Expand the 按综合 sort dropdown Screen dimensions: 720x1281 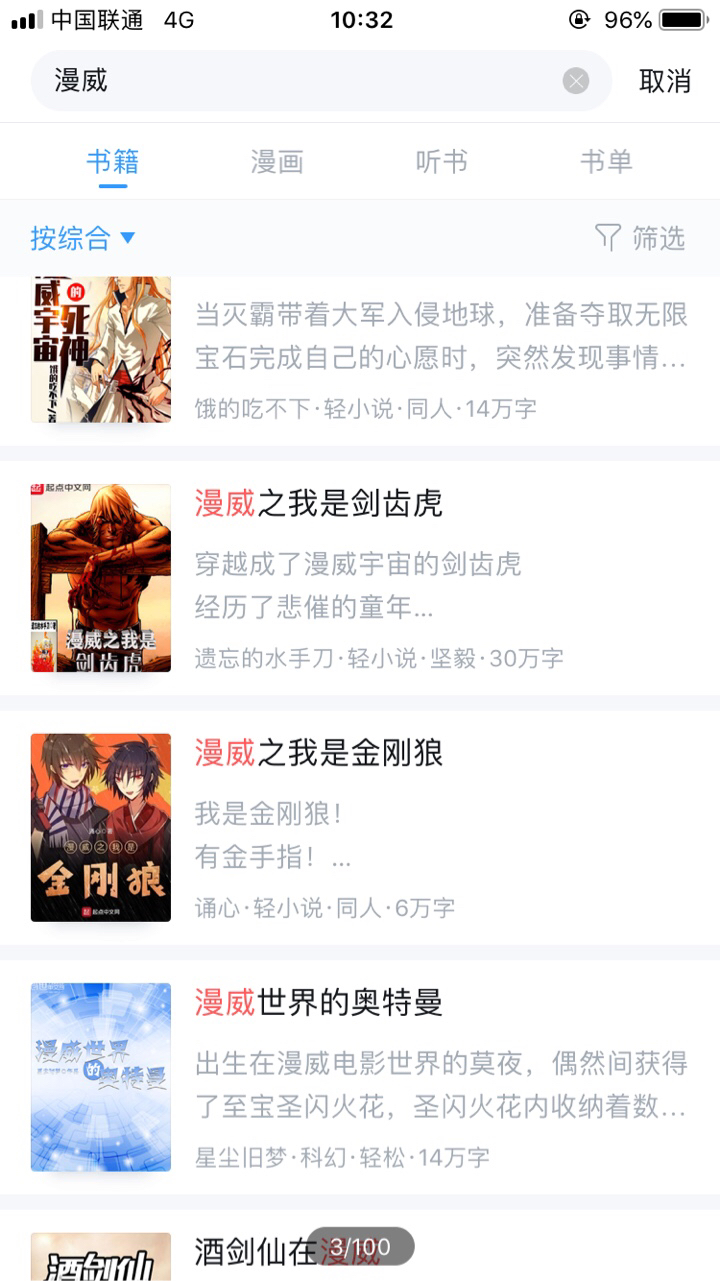tap(82, 238)
